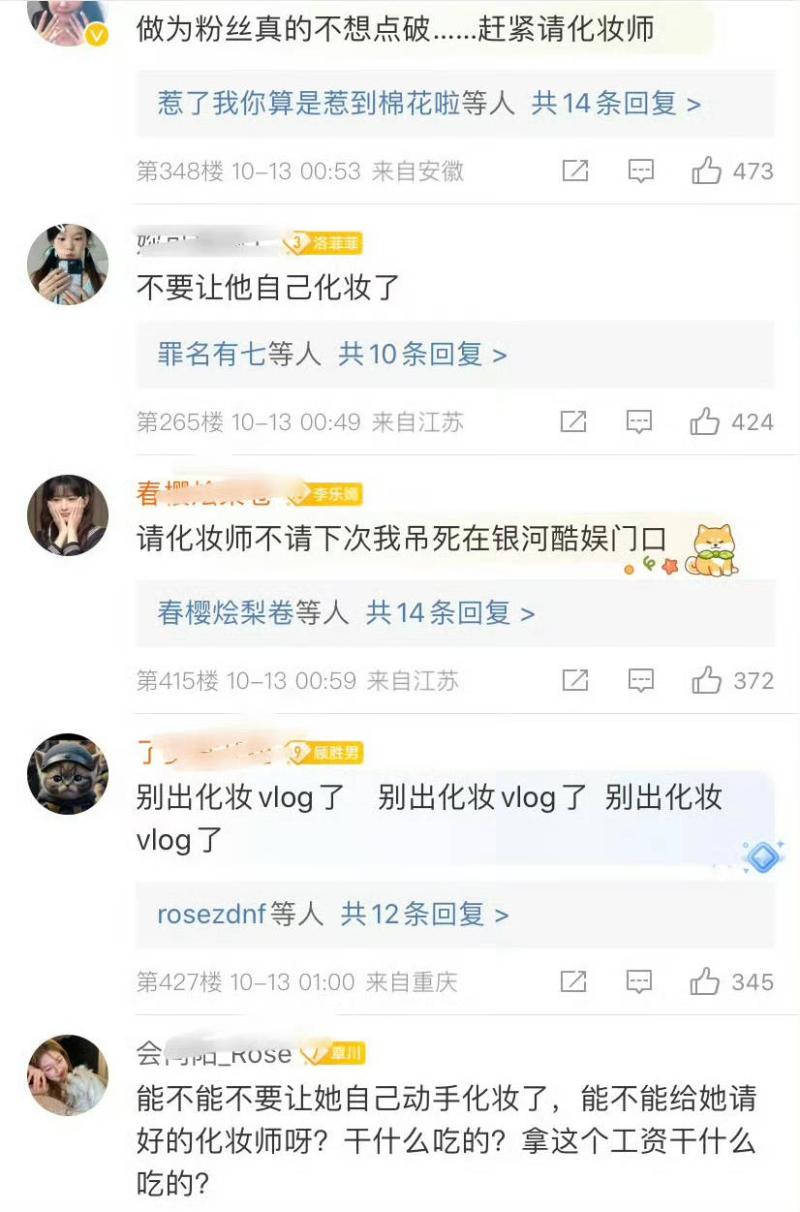Share the comment on floor 第348楼

[x=575, y=171]
